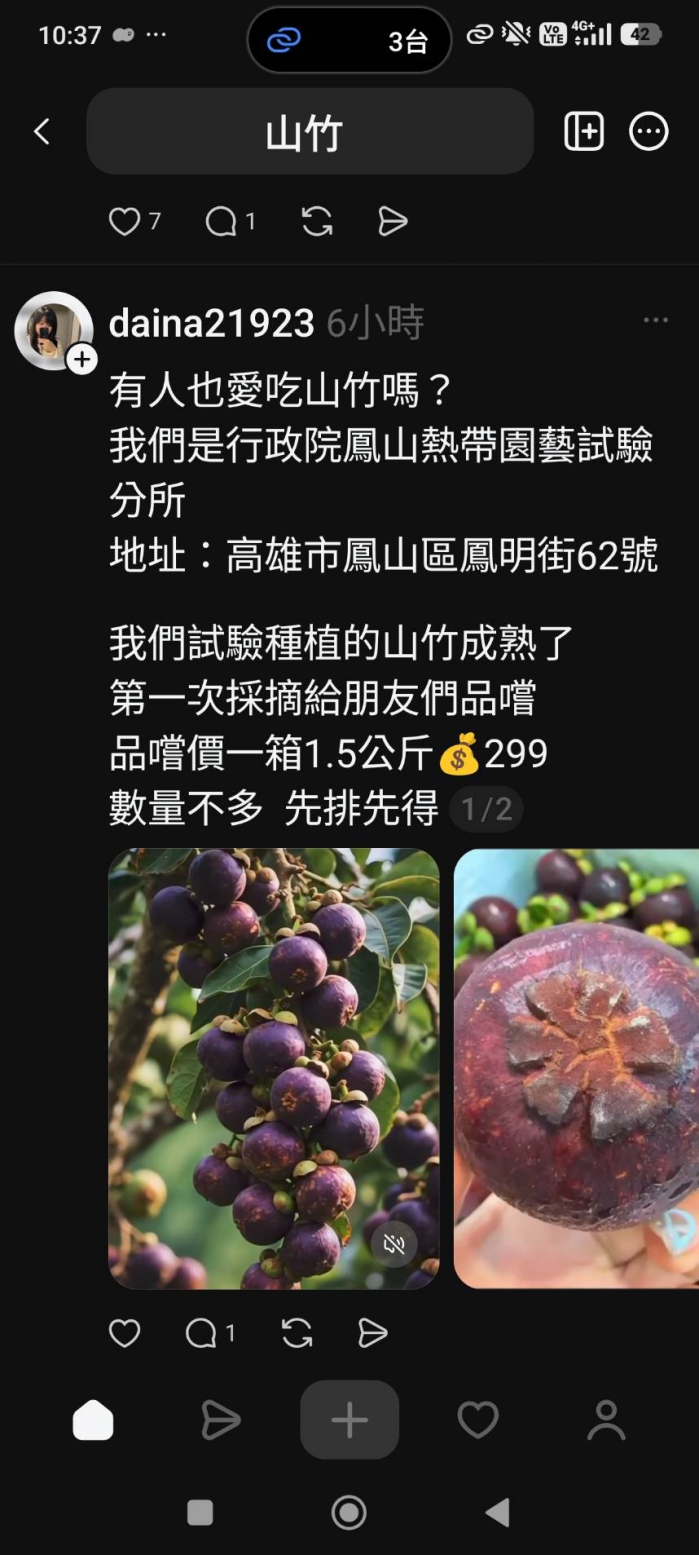Comment on daina21923's post
Viewport: 699px width, 1555px height.
[202, 1333]
